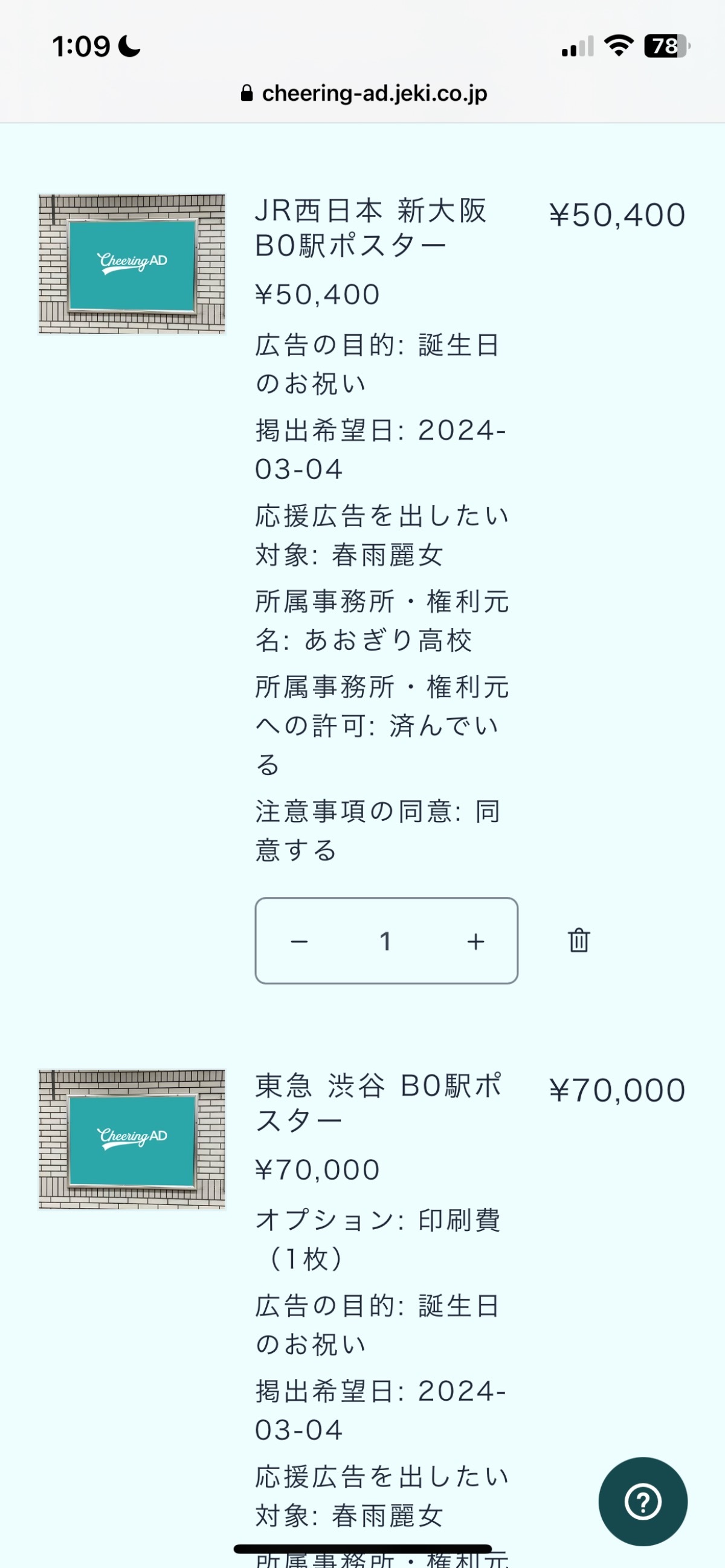The width and height of the screenshot is (725, 1568).
Task: Increase quantity of JR西日本 新大阪 poster
Action: pyautogui.click(x=475, y=941)
